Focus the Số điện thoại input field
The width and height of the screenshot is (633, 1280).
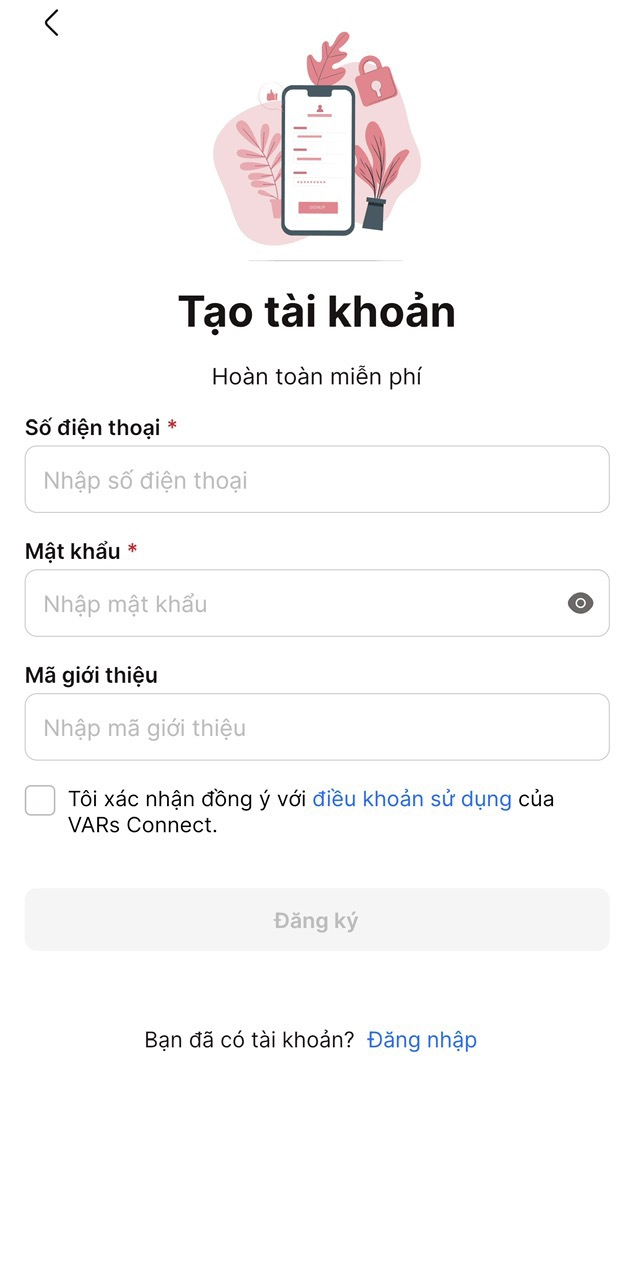point(316,480)
